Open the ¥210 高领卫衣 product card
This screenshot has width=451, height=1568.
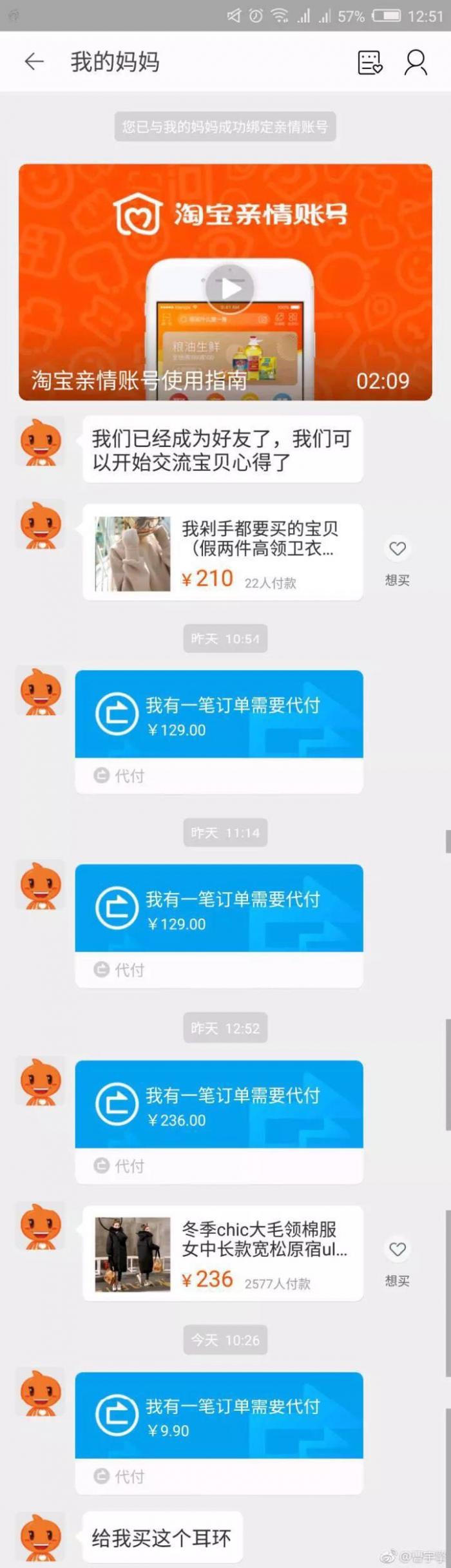[222, 553]
